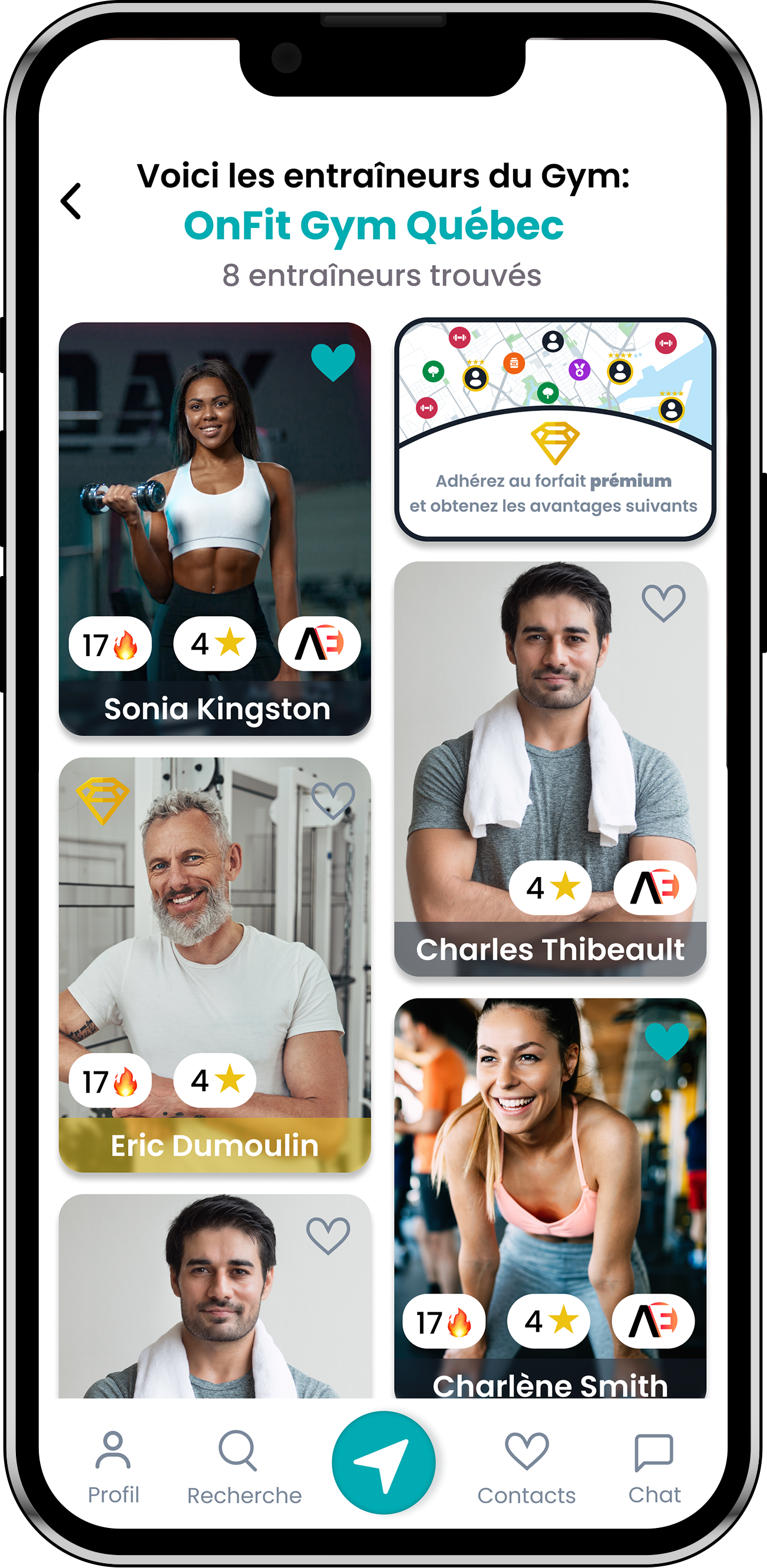Image resolution: width=767 pixels, height=1568 pixels.
Task: Open Charlène Smith's trainer card
Action: pyautogui.click(x=550, y=1187)
